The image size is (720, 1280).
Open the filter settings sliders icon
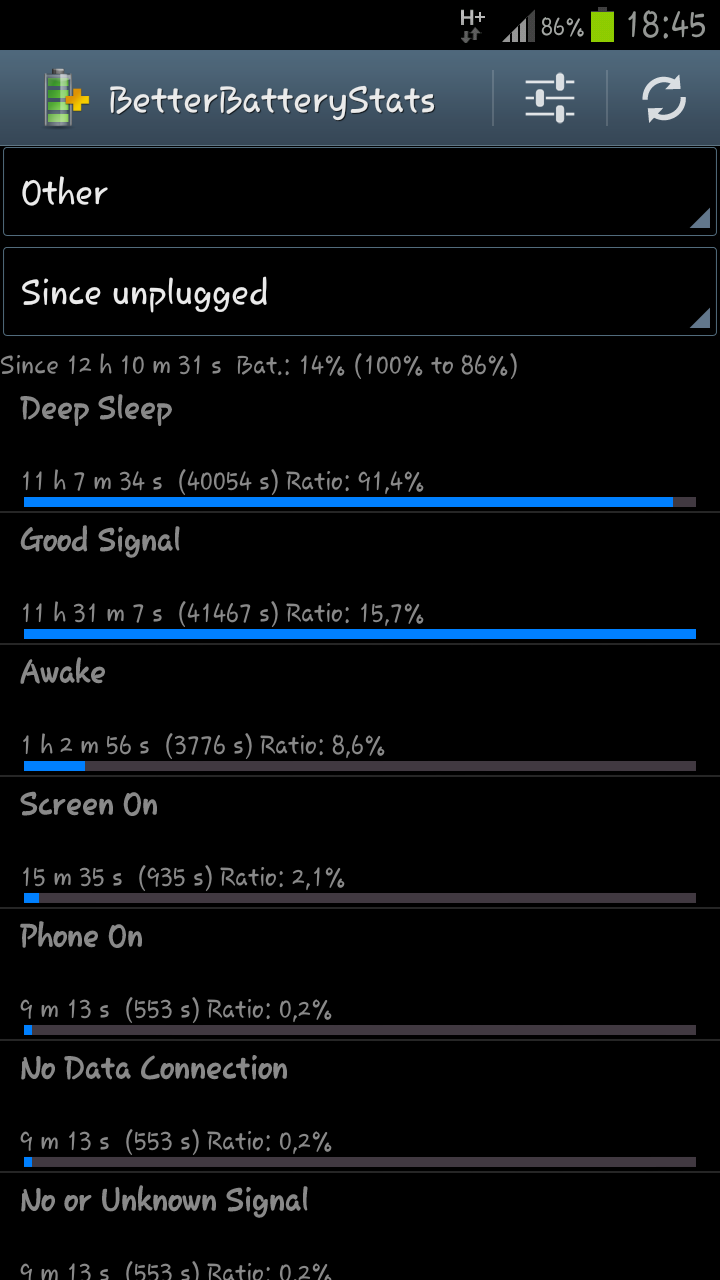click(x=550, y=98)
